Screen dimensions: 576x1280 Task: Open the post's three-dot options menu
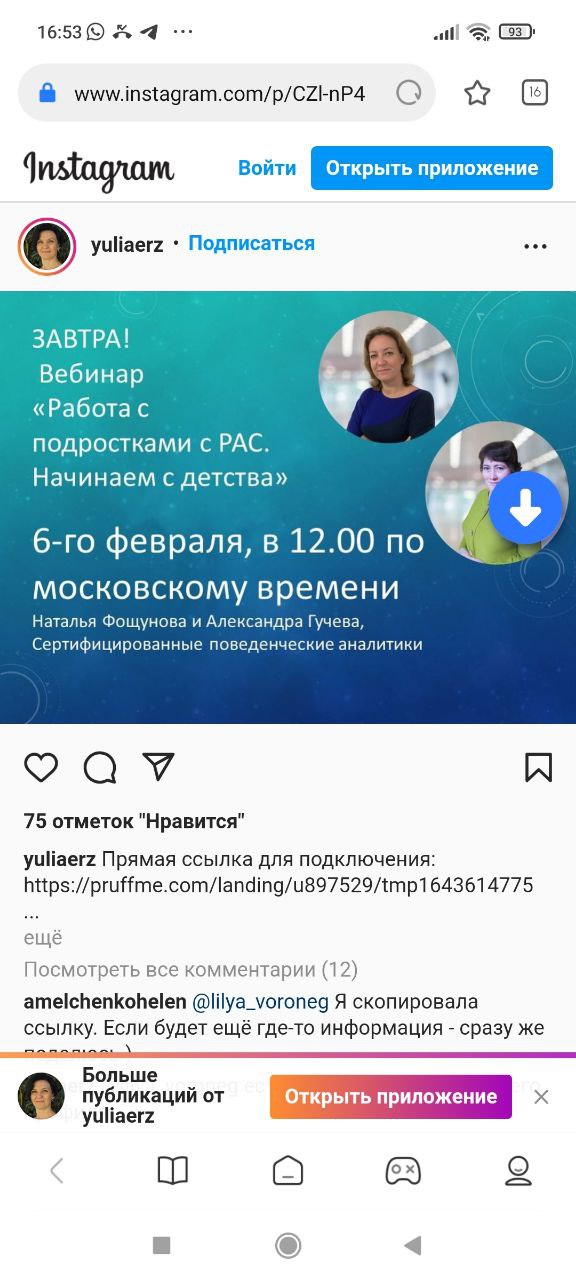click(536, 246)
